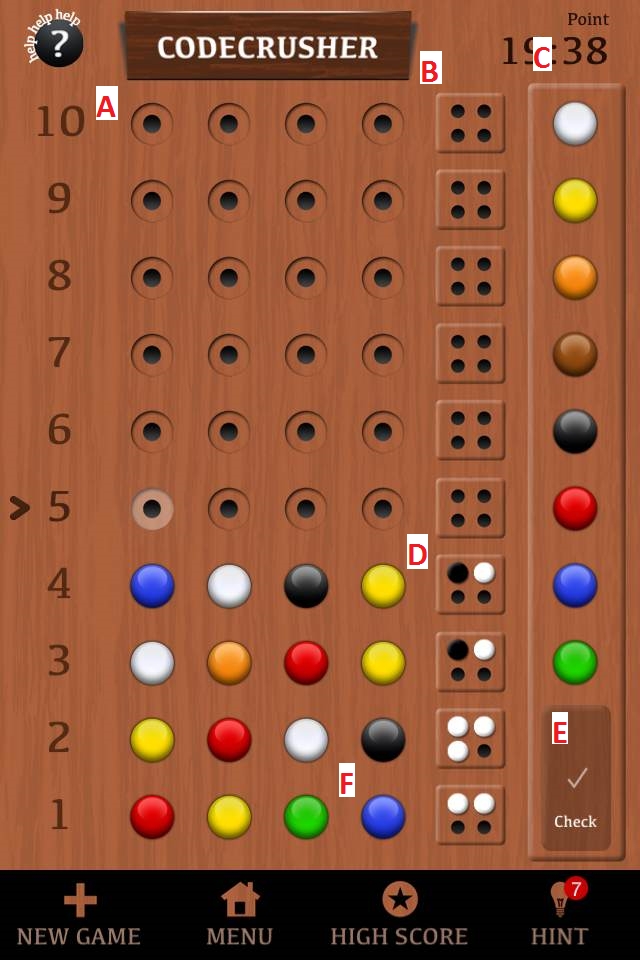Pick the green peg from the palette
The width and height of the screenshot is (640, 960).
[575, 662]
